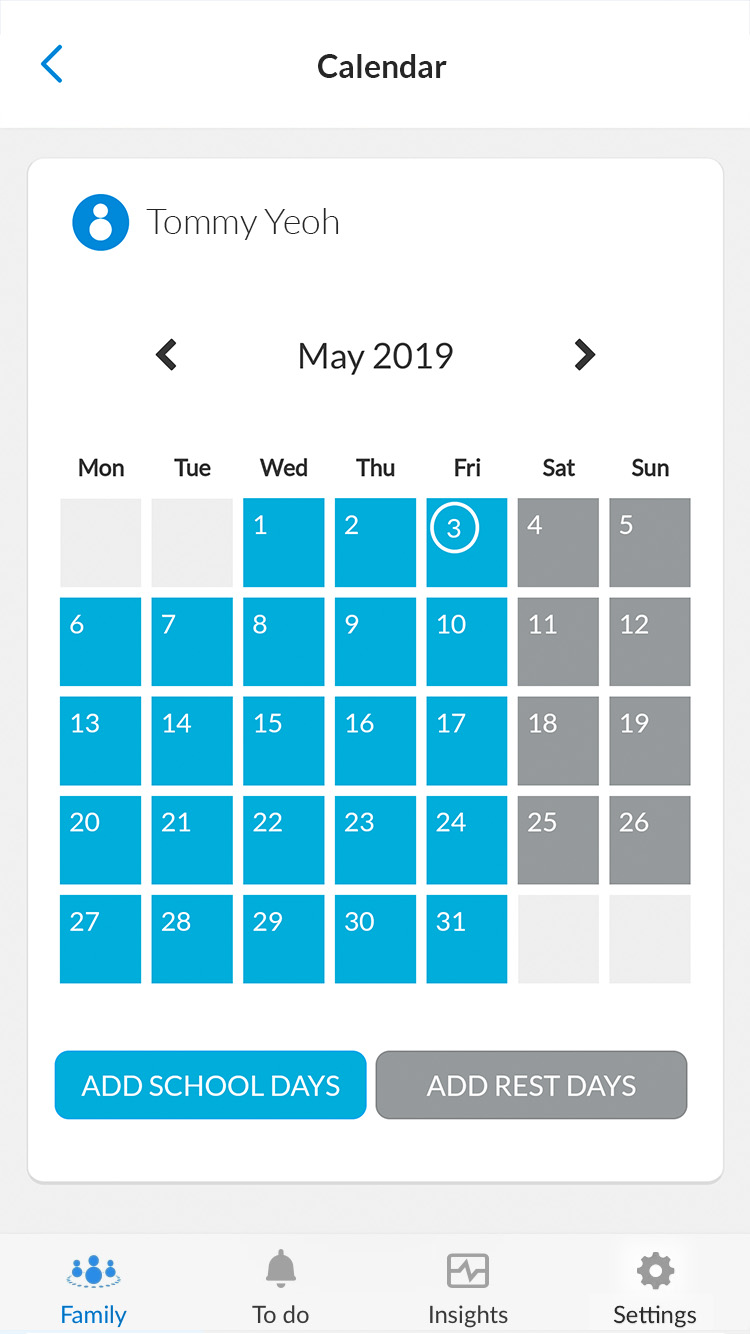Tap Saturday May 4 rest day
Image resolution: width=750 pixels, height=1334 pixels.
pyautogui.click(x=558, y=542)
